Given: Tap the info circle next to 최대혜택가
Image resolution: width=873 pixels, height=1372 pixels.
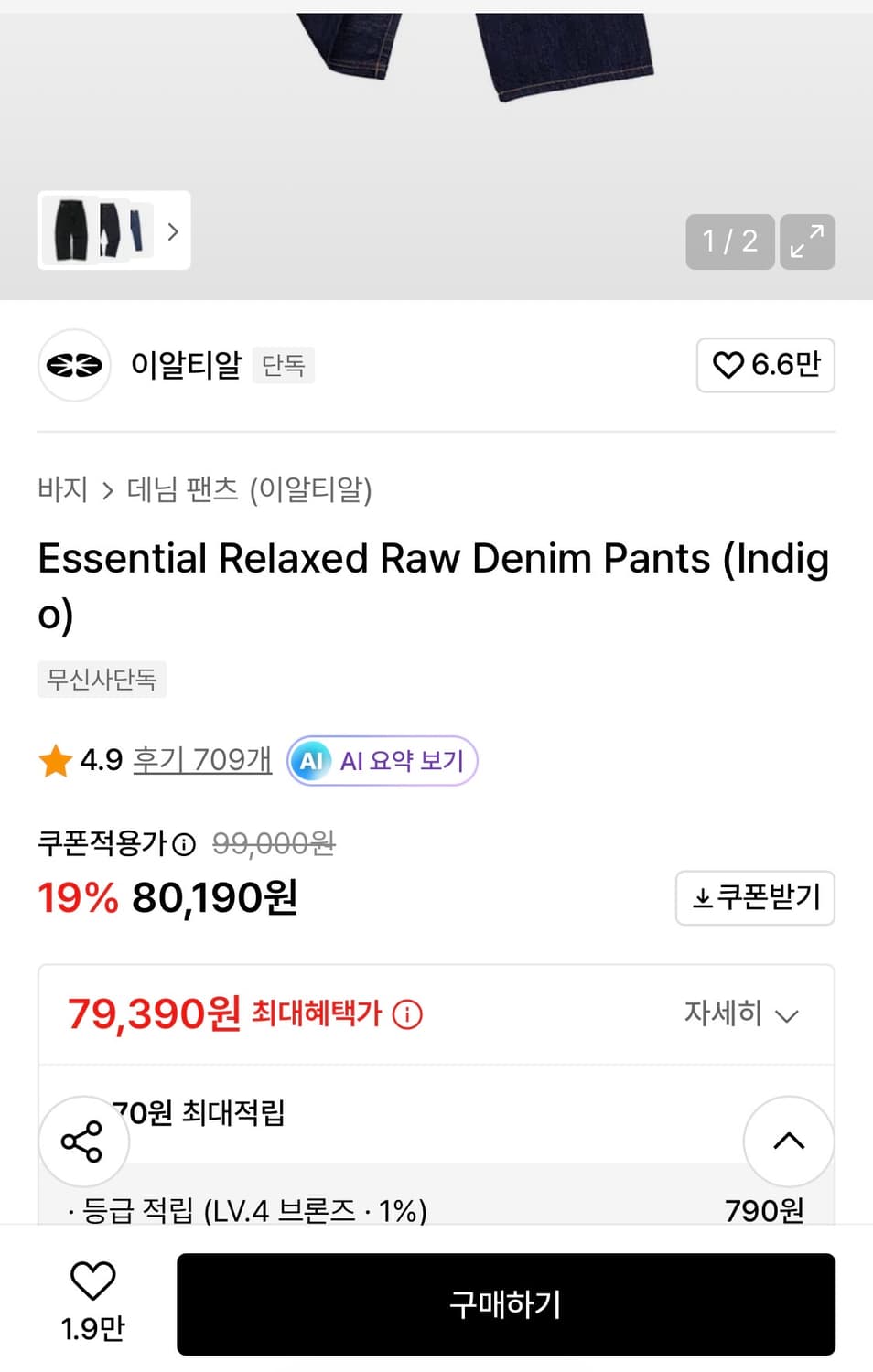Looking at the screenshot, I should (x=406, y=1014).
